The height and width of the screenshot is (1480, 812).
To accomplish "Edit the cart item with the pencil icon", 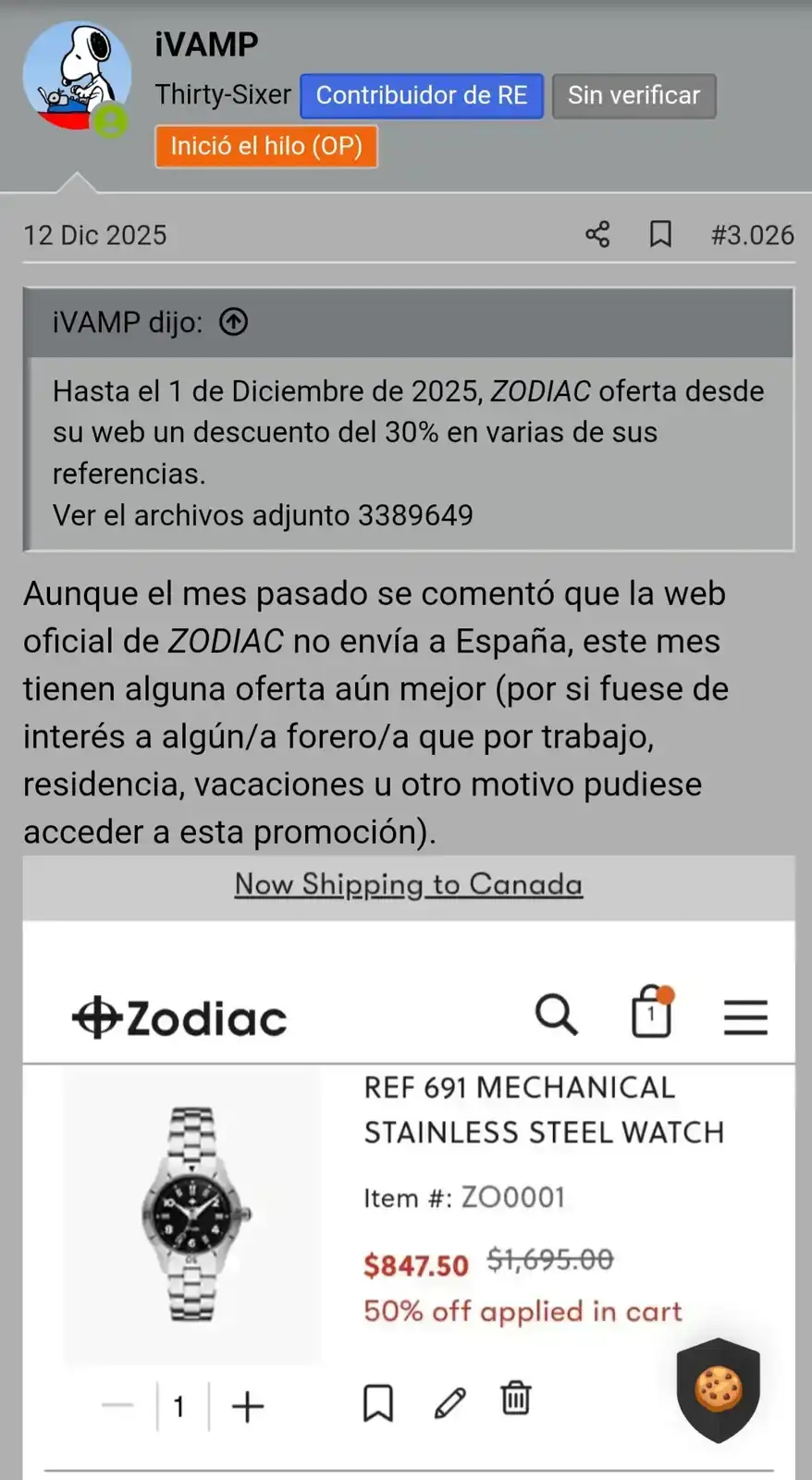I will 449,1402.
